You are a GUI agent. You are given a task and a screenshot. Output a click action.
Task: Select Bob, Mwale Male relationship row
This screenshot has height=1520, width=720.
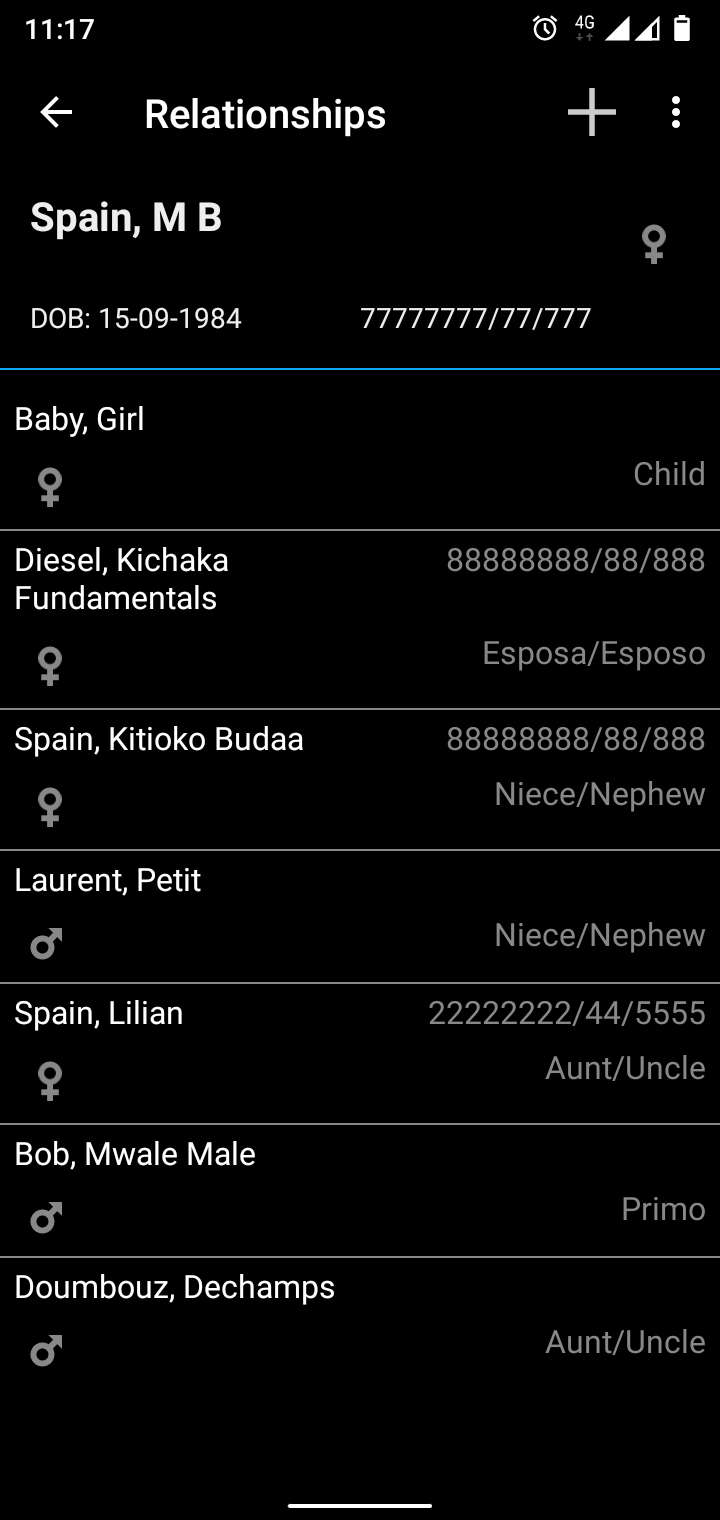tap(360, 1191)
